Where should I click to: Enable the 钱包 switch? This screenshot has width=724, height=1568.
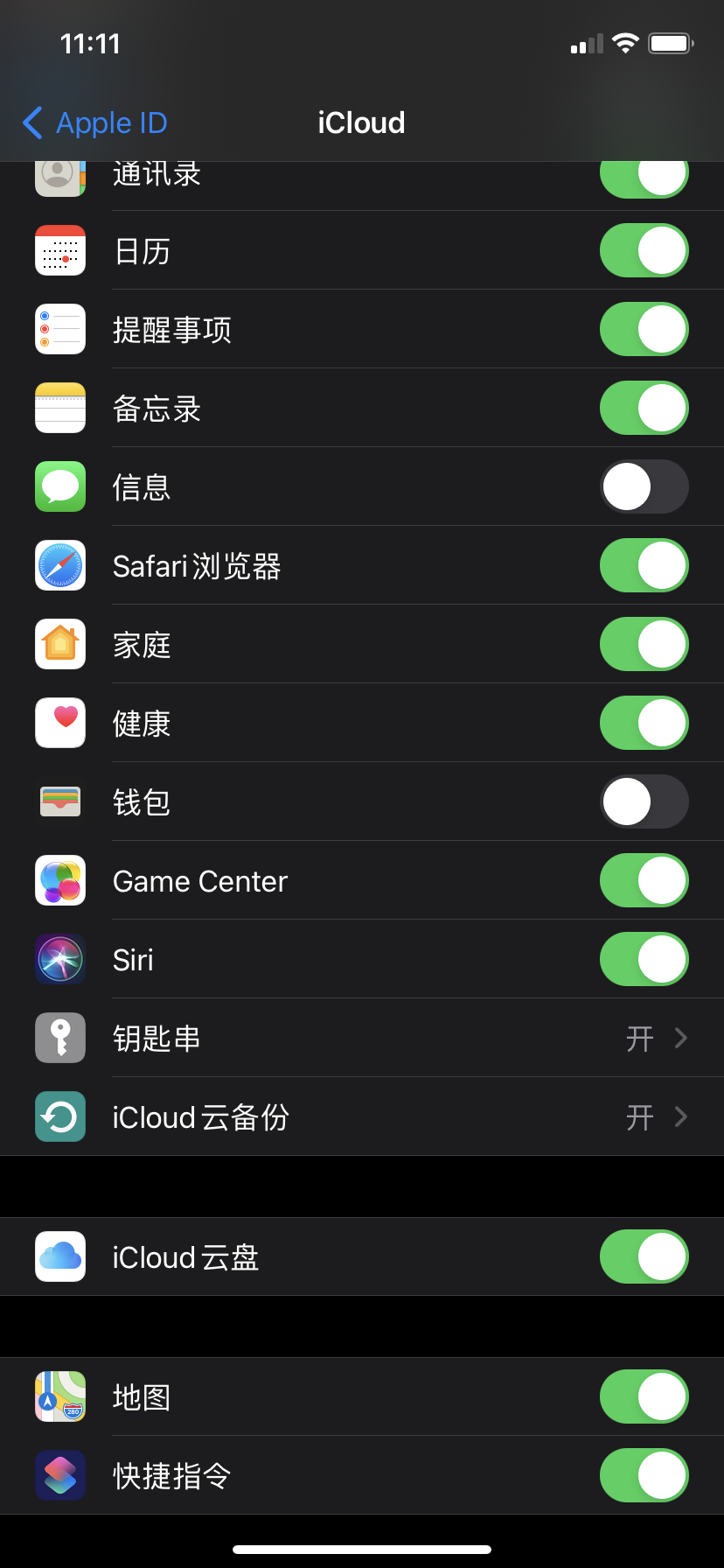point(644,802)
